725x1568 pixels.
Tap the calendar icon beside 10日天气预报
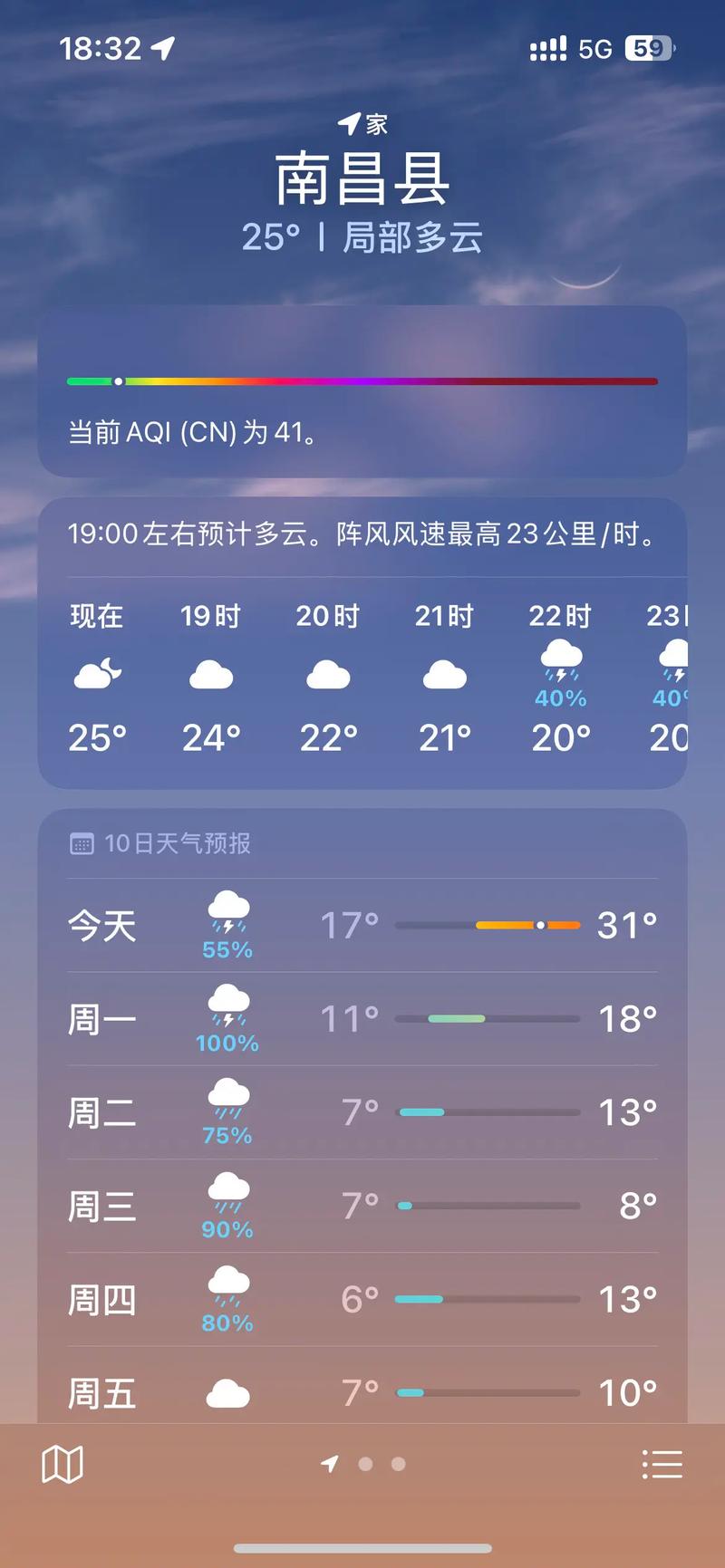point(82,842)
